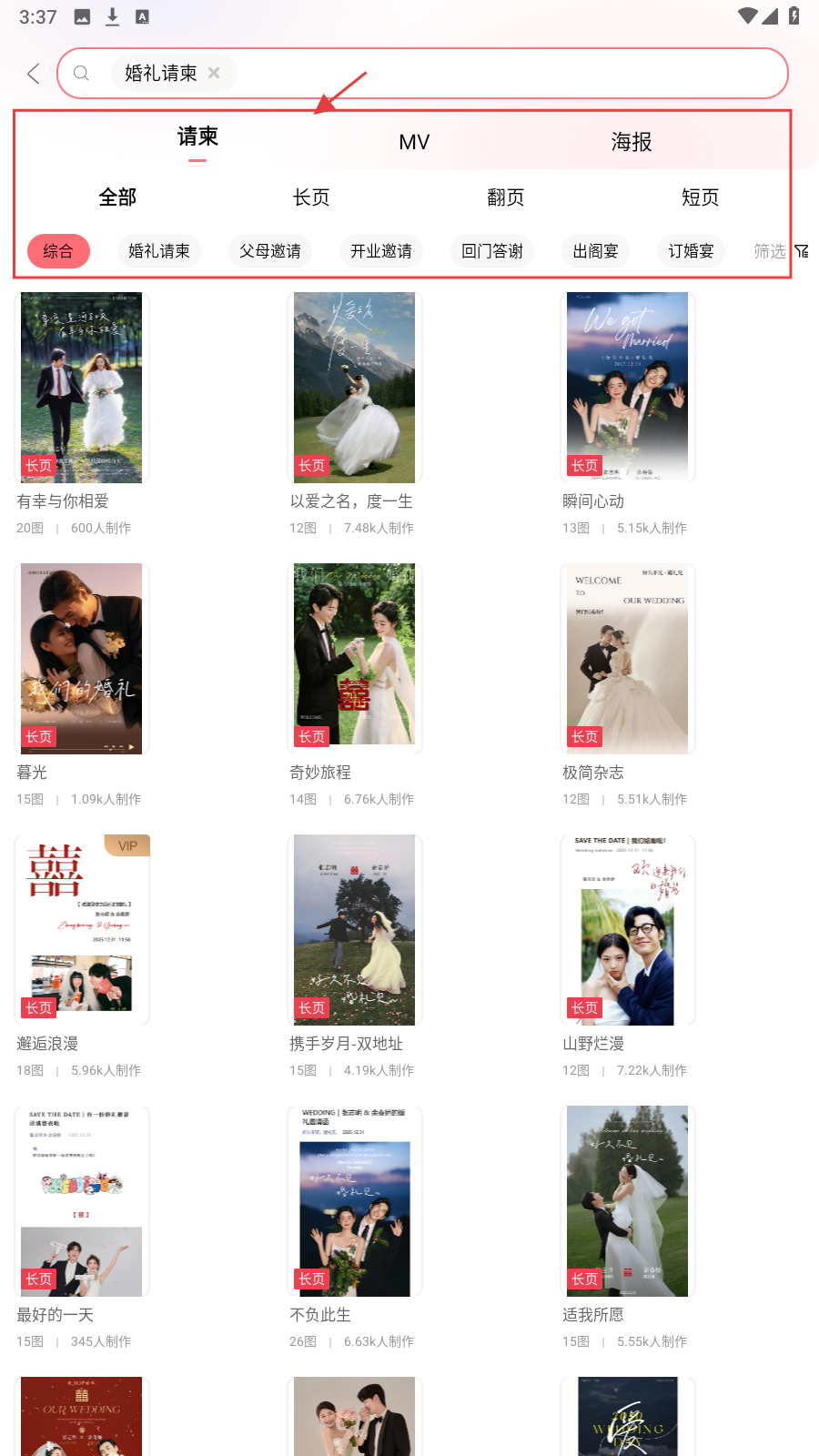819x1456 pixels.
Task: Select the 请柬 tab
Action: pos(197,137)
